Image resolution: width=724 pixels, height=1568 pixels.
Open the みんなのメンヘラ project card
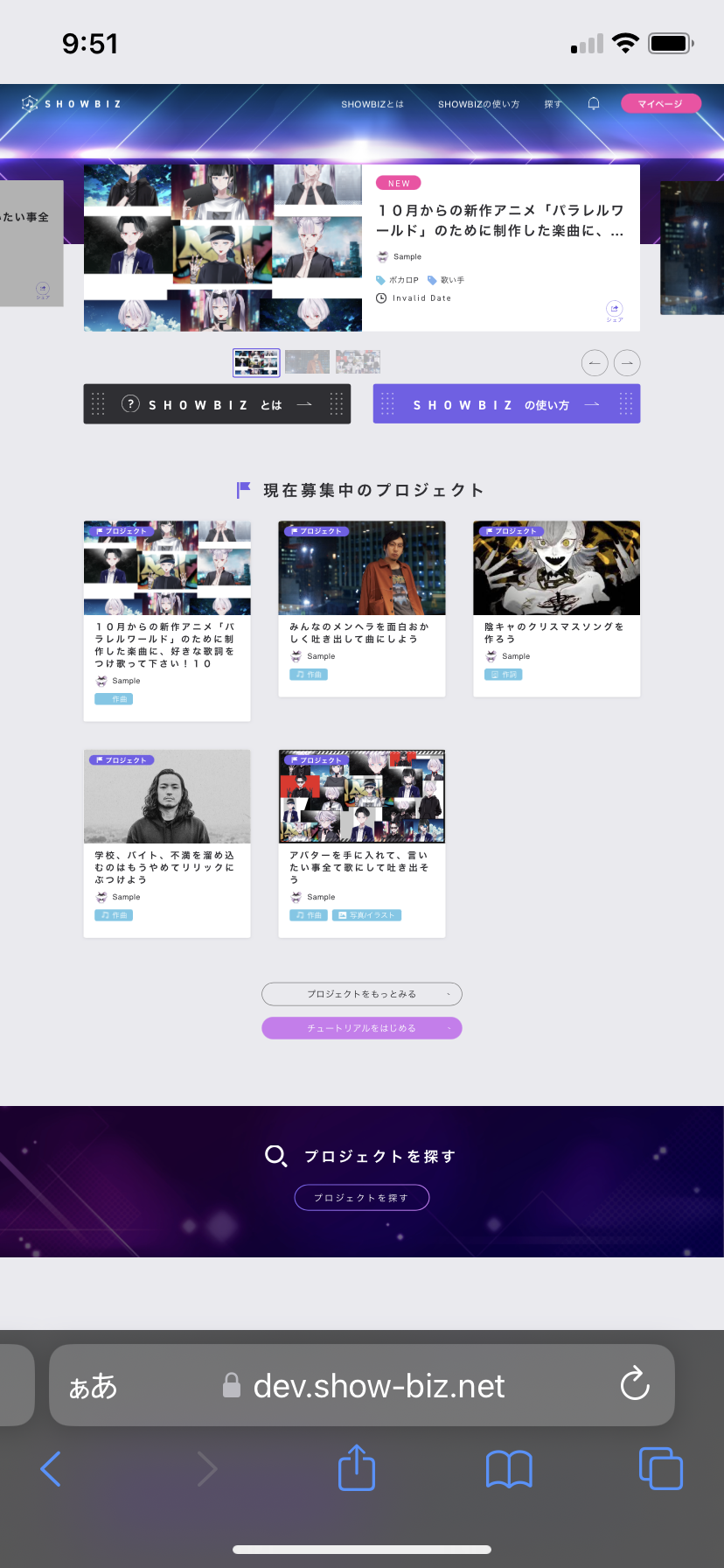(x=362, y=609)
